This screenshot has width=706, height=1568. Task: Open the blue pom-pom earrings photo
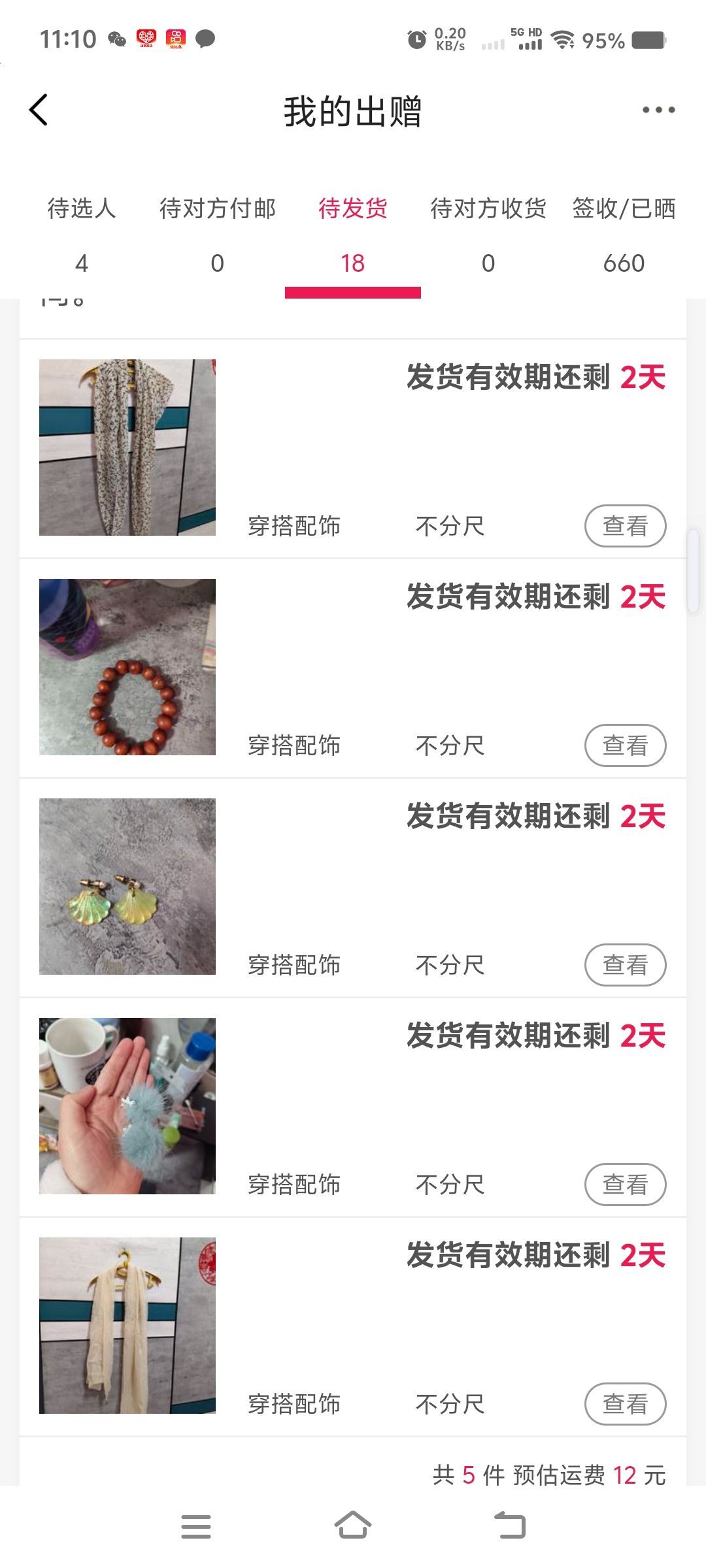click(x=127, y=1106)
